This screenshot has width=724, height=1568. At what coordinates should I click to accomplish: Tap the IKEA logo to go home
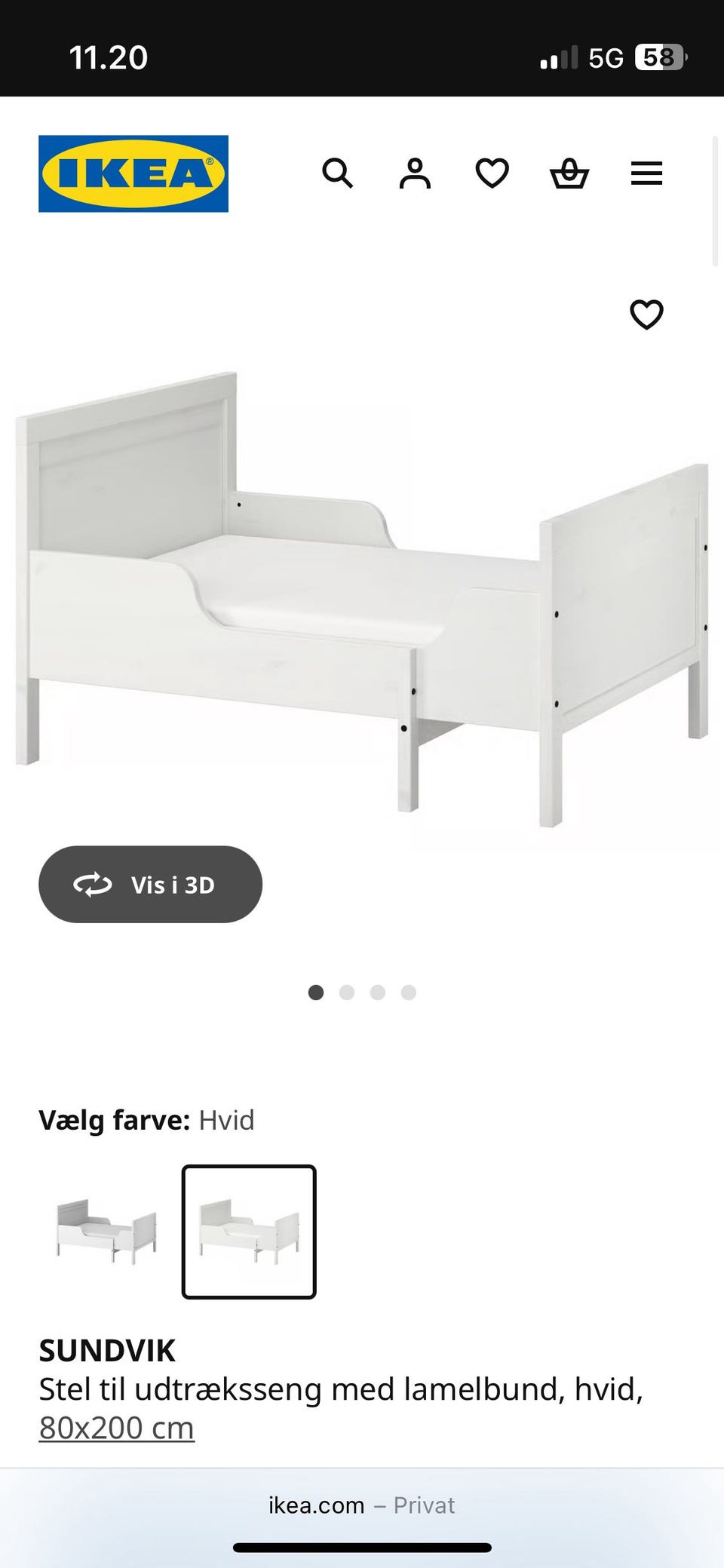tap(133, 173)
